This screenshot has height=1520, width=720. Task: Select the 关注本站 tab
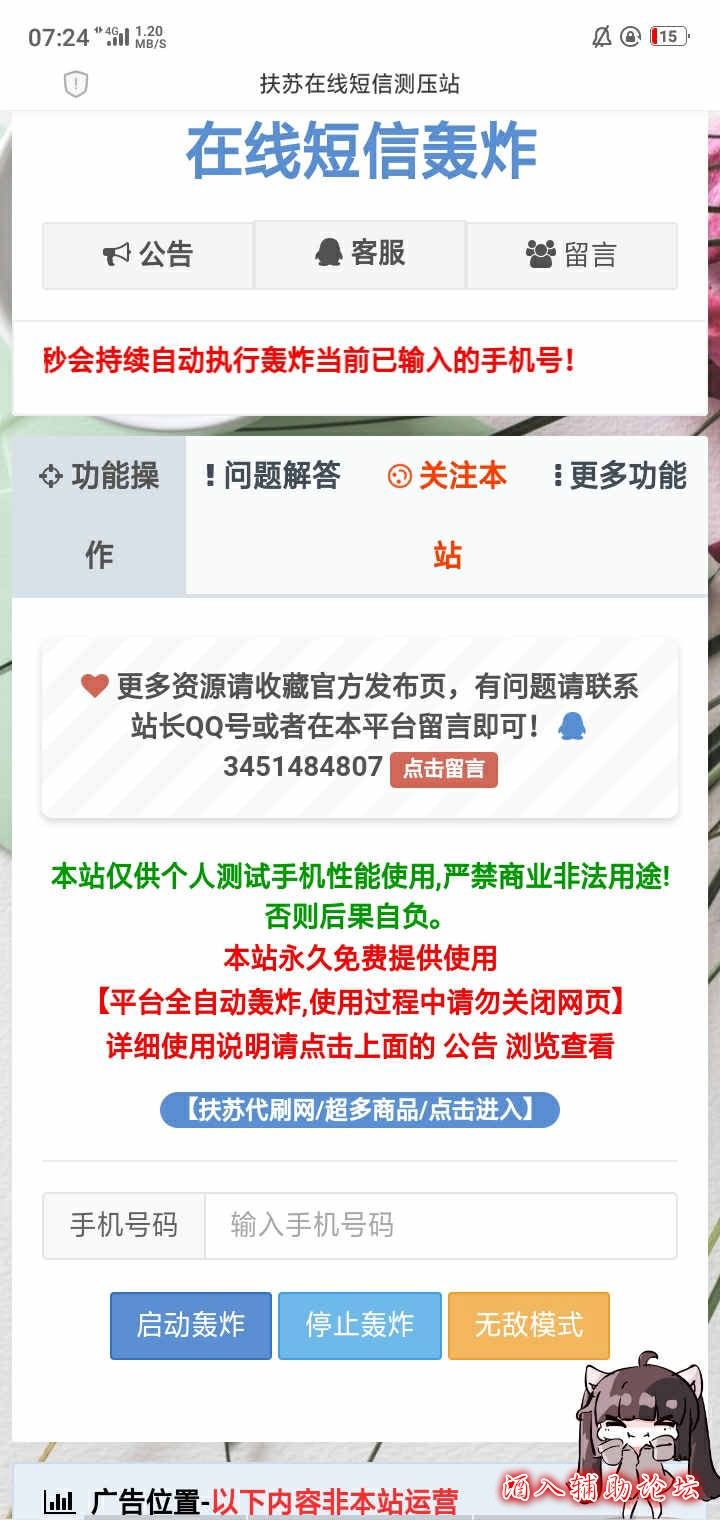click(447, 514)
